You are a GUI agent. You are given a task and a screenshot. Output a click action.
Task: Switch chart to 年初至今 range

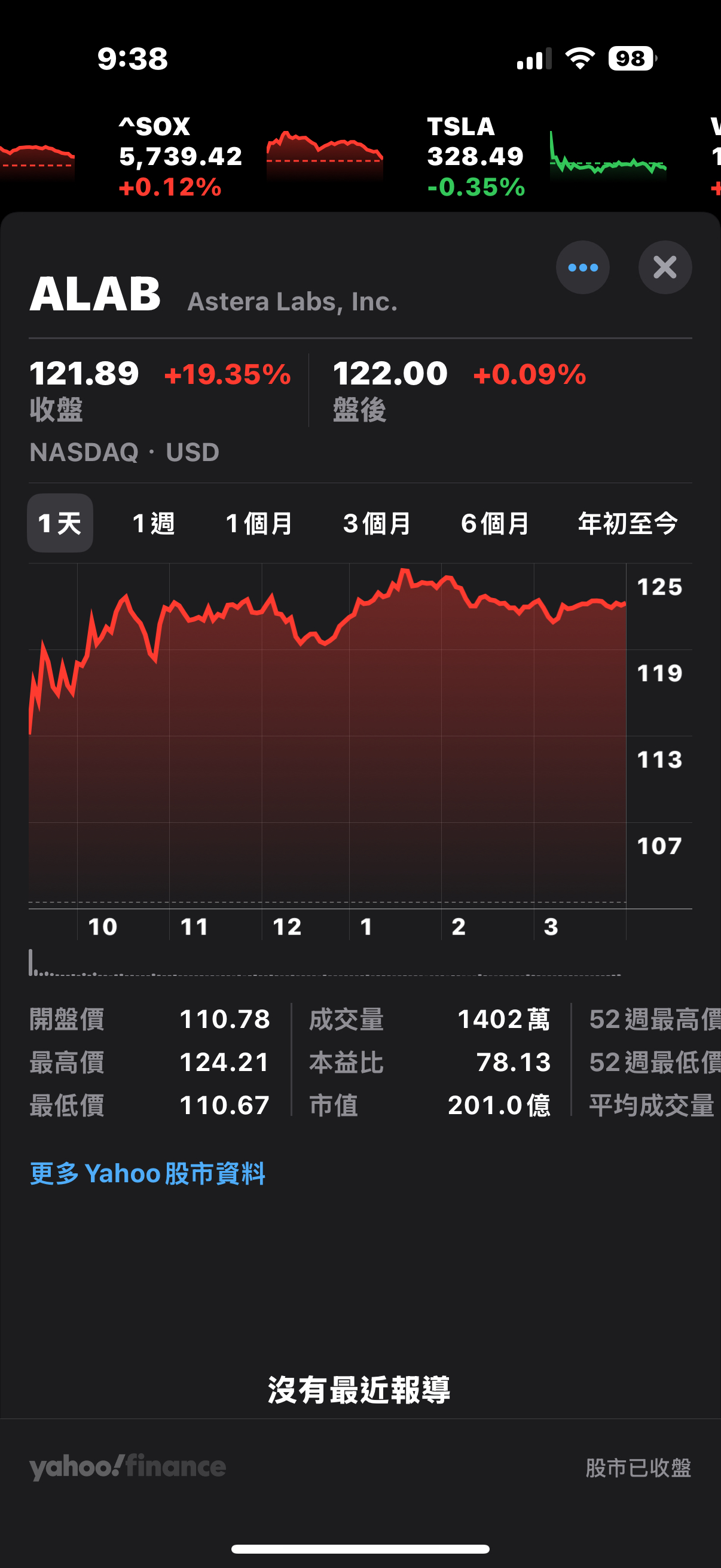627,523
